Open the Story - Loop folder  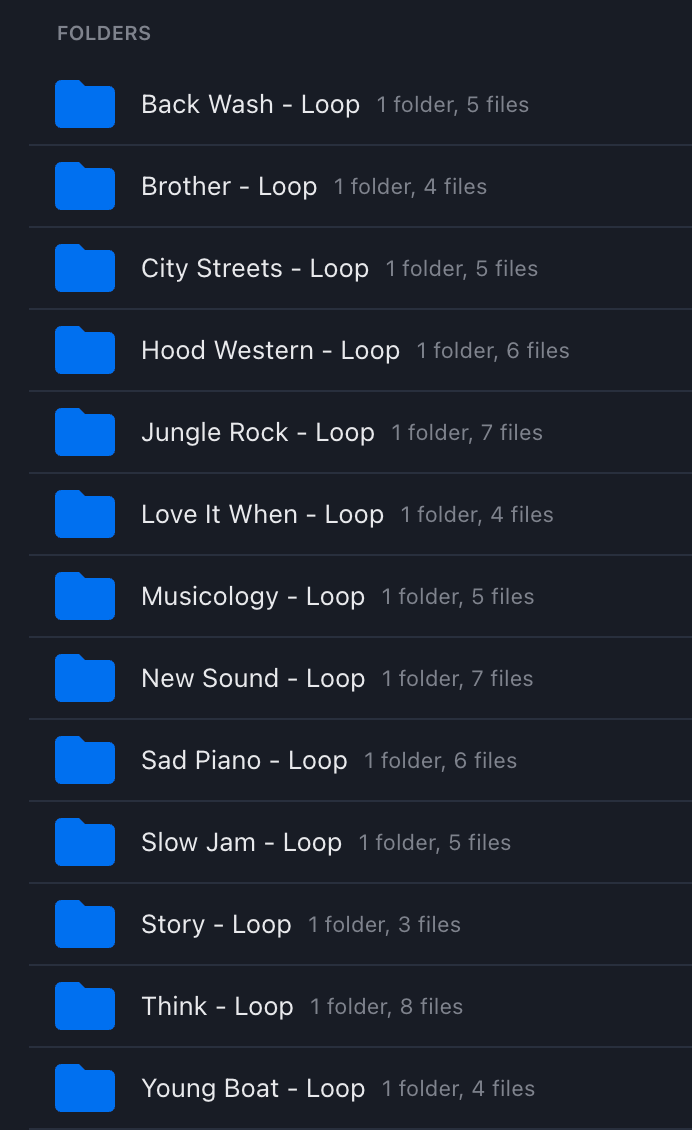(x=216, y=925)
